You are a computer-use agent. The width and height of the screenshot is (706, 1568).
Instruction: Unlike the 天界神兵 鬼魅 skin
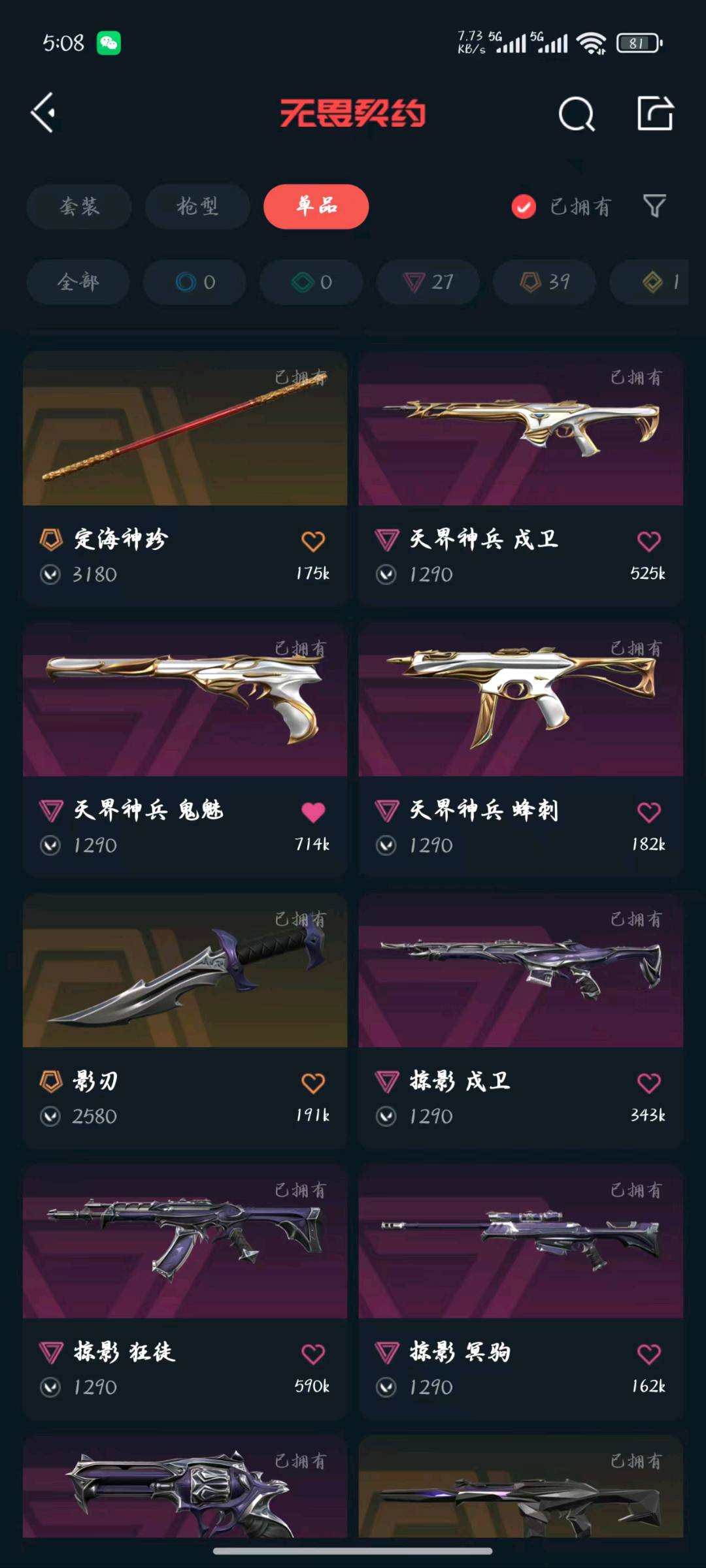click(313, 812)
